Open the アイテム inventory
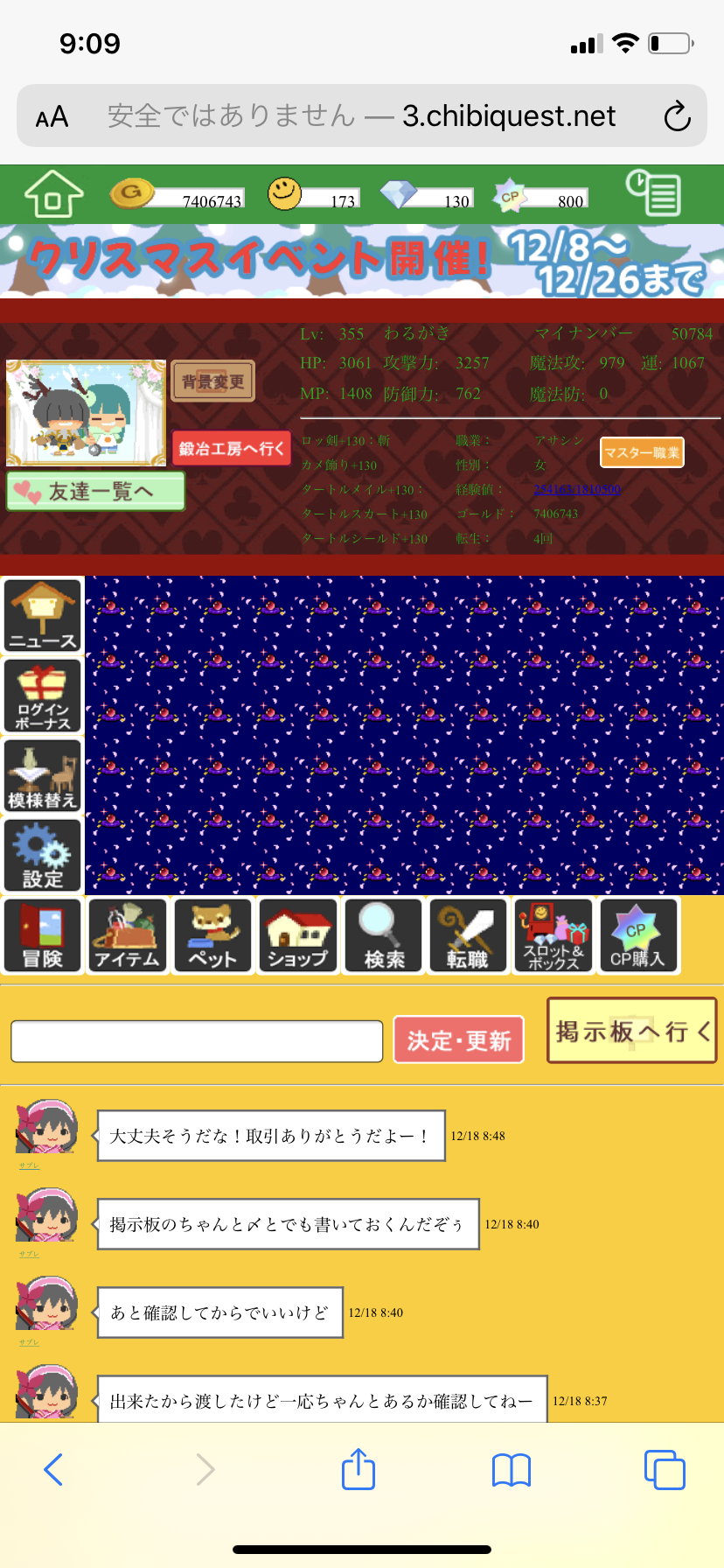The height and width of the screenshot is (1568, 724). 128,936
